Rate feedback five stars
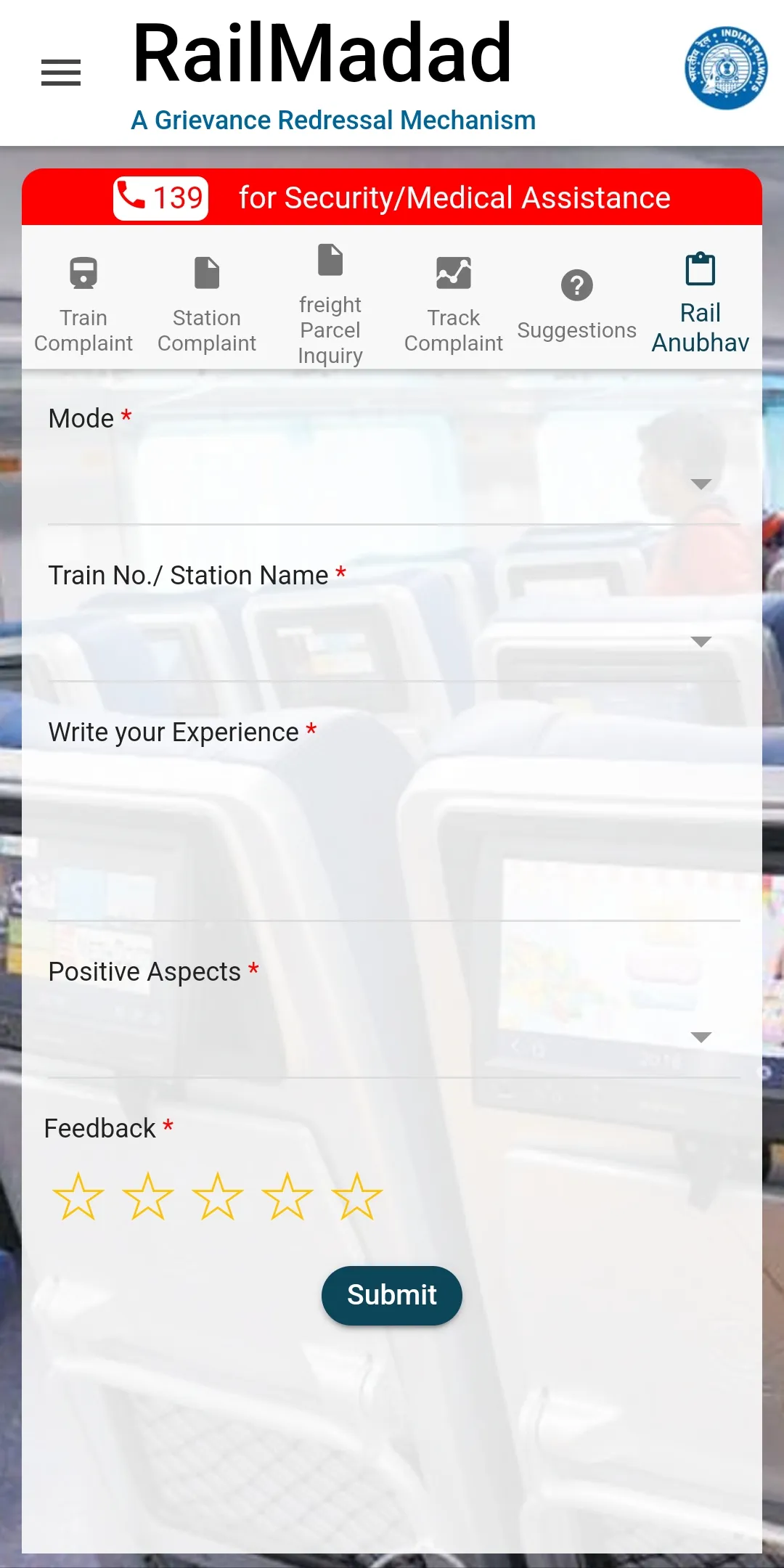 point(356,1197)
